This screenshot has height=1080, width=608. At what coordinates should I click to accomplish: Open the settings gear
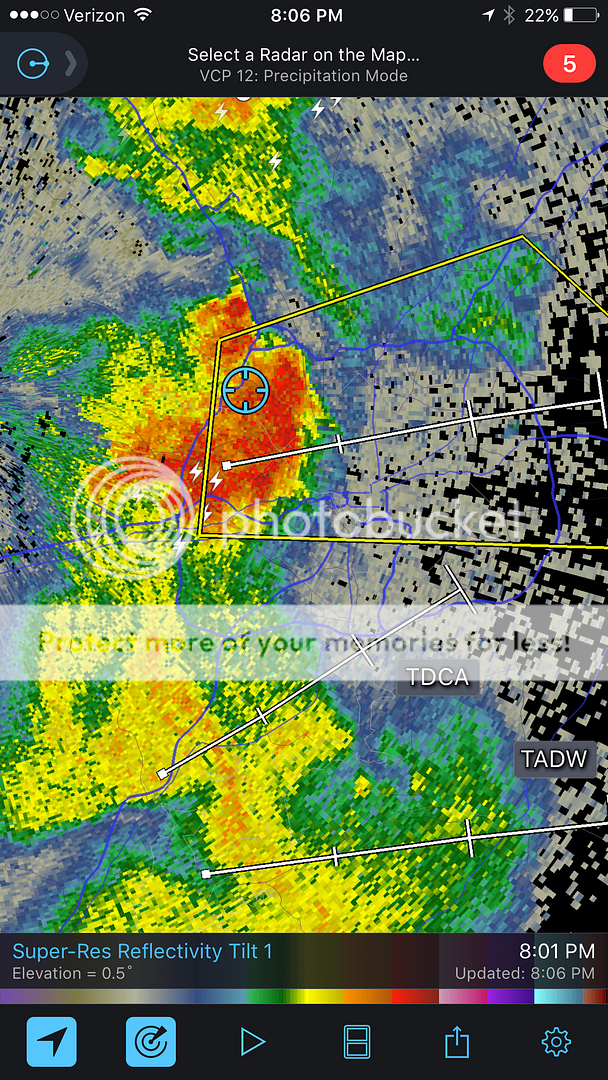click(x=556, y=1042)
